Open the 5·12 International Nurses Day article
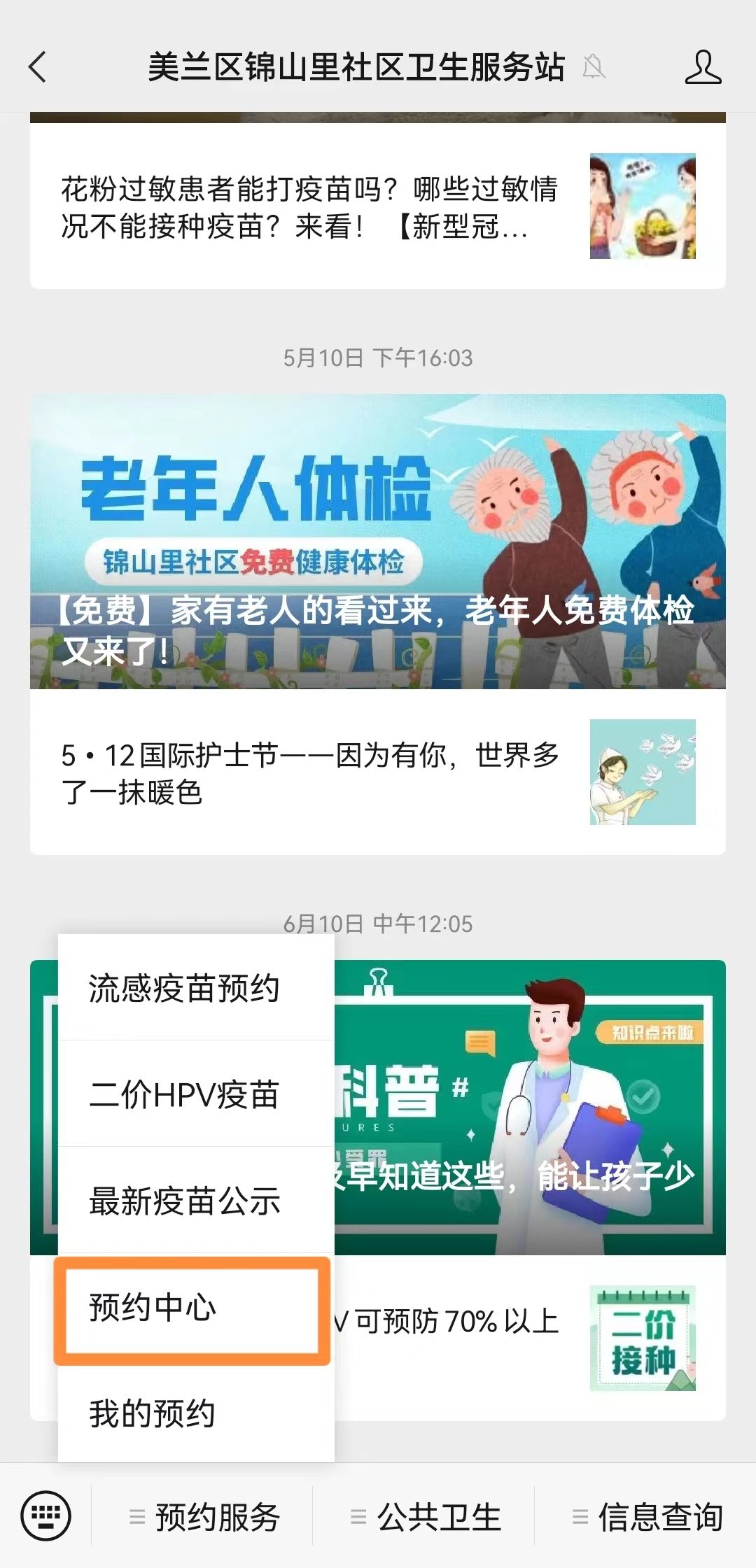 click(x=378, y=773)
